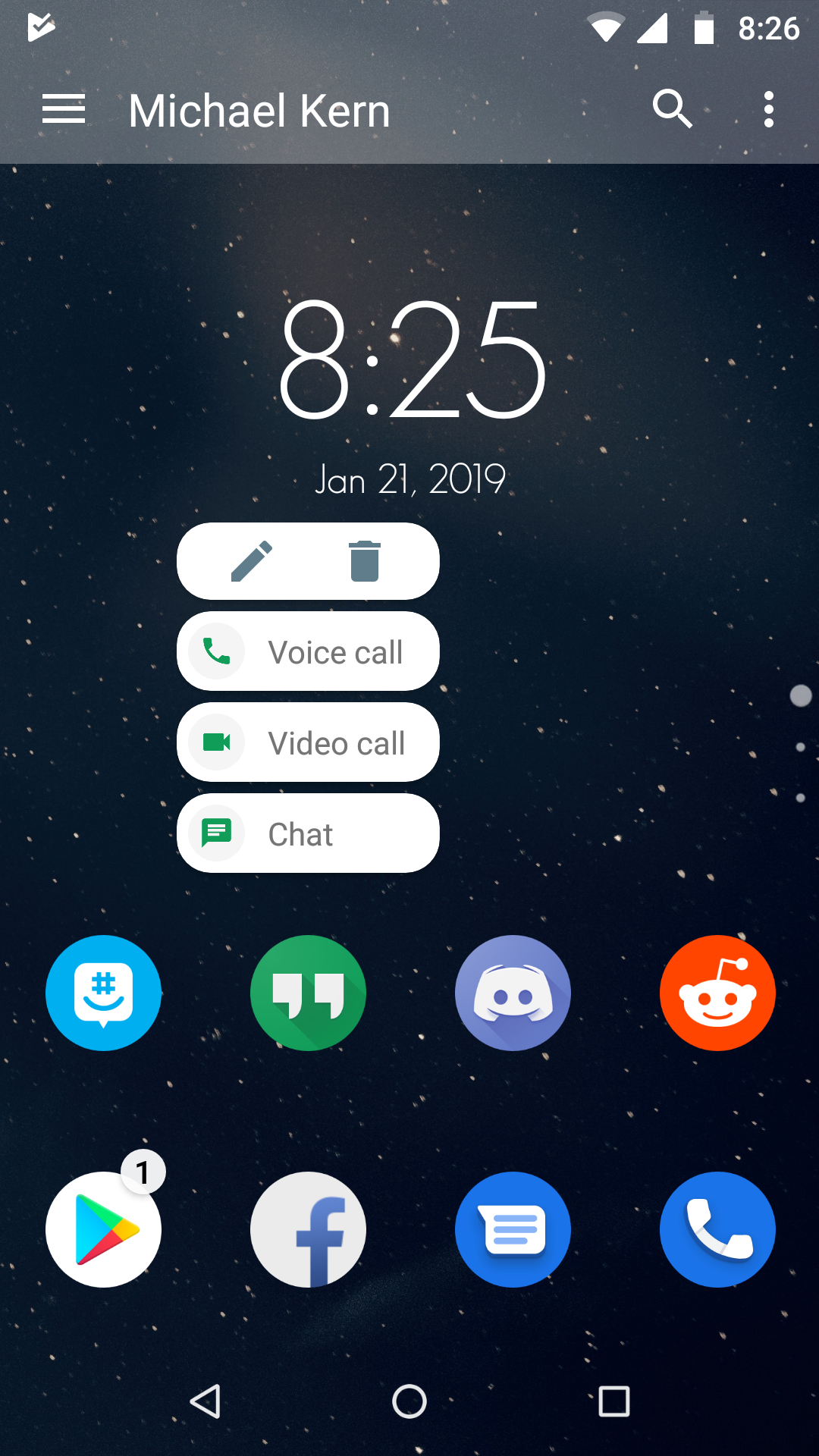Launch the GroupMe app
819x1456 pixels.
pos(103,993)
